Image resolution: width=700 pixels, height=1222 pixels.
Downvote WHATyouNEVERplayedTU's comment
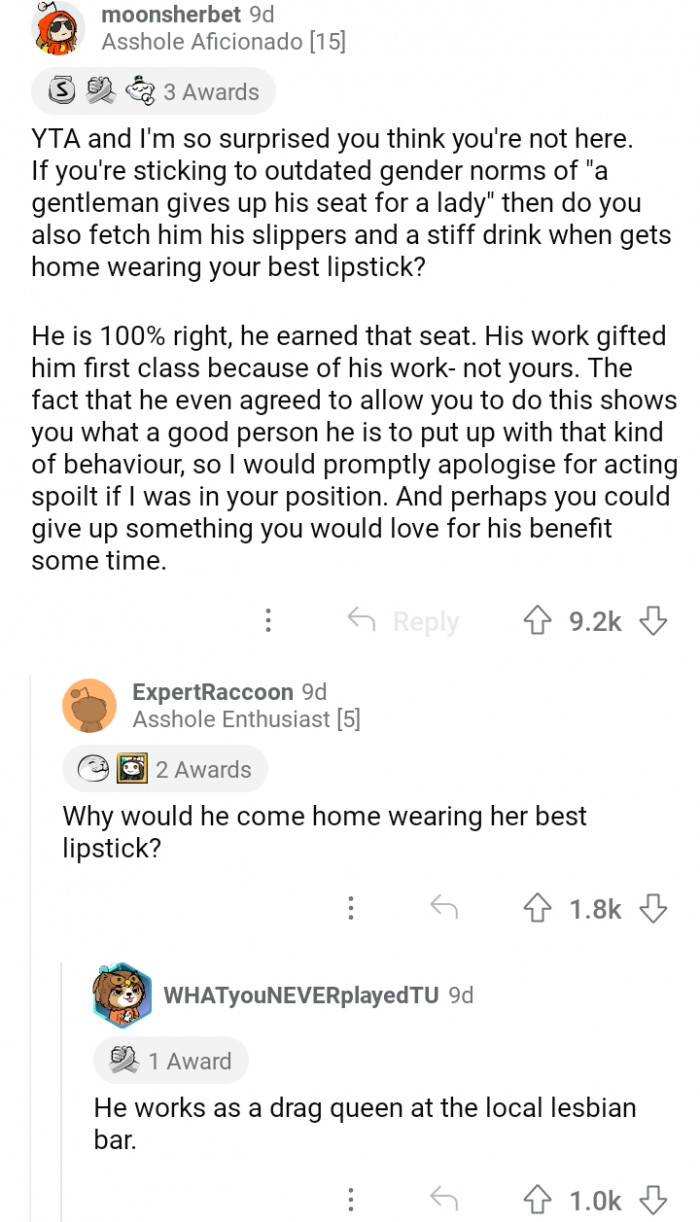pyautogui.click(x=653, y=1199)
